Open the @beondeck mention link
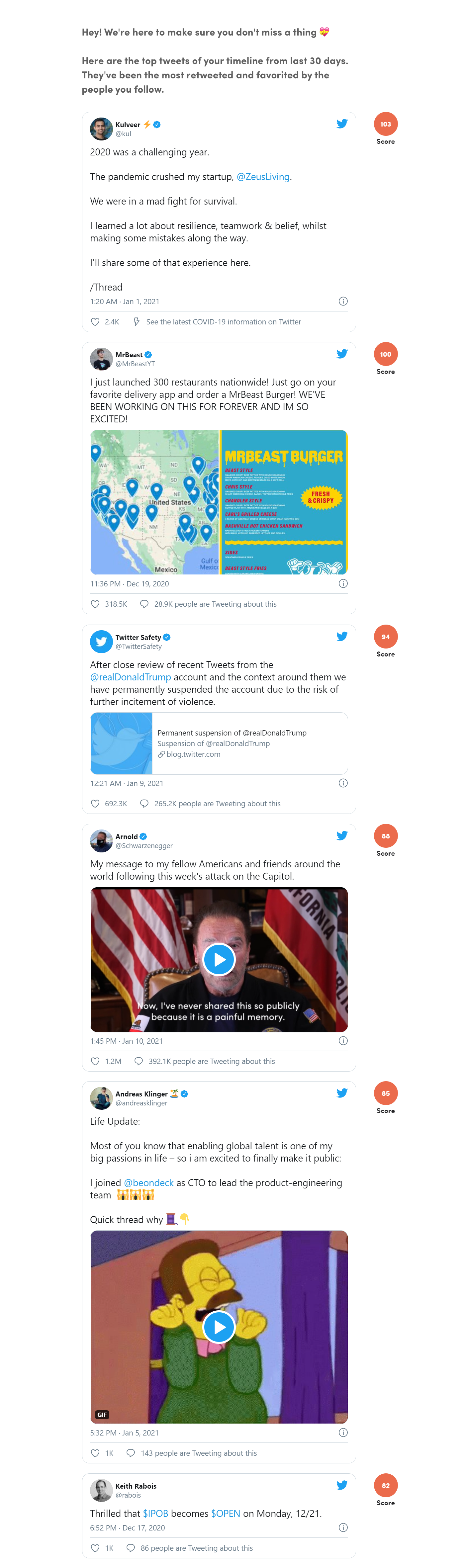Image resolution: width=467 pixels, height=1568 pixels. click(148, 1183)
